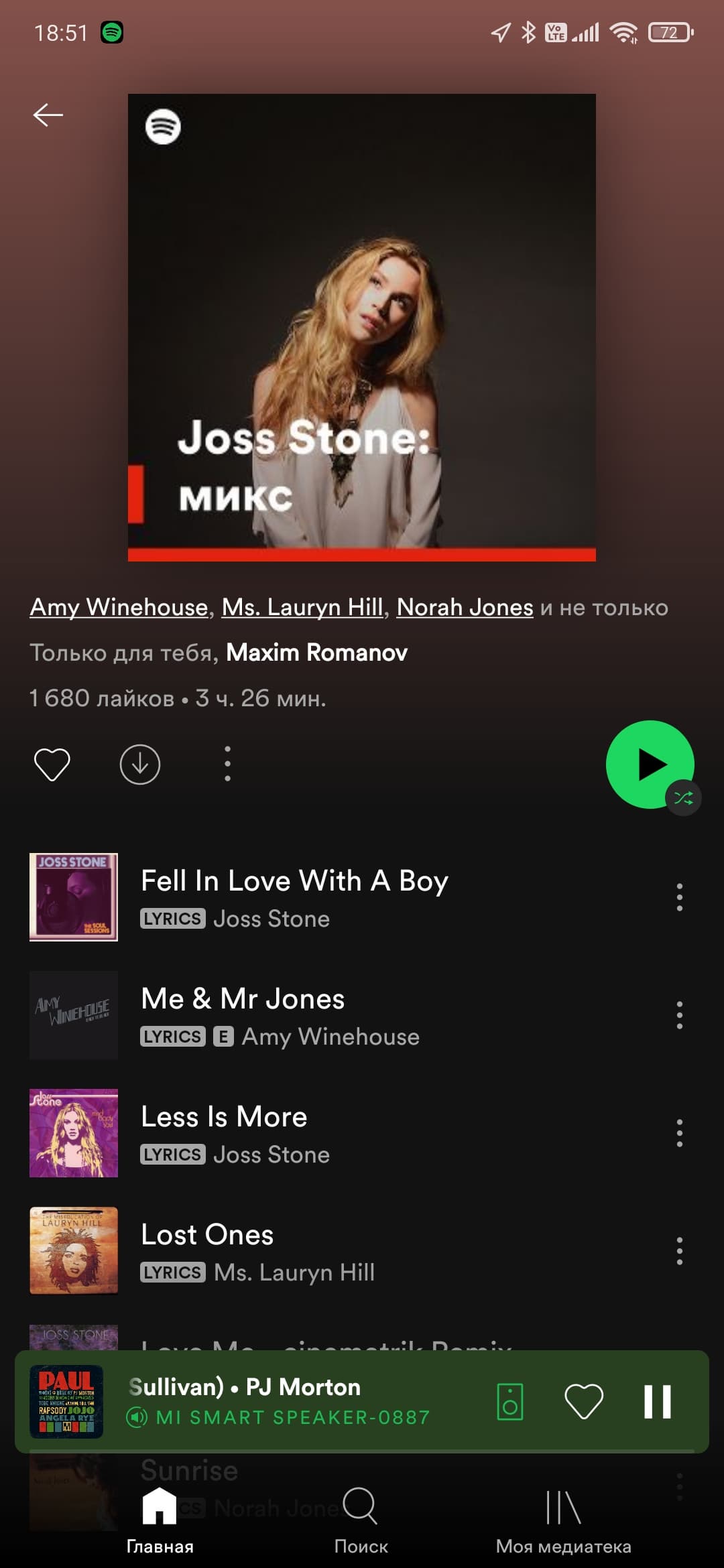
Task: Download the playlist for offline listening
Action: [140, 764]
